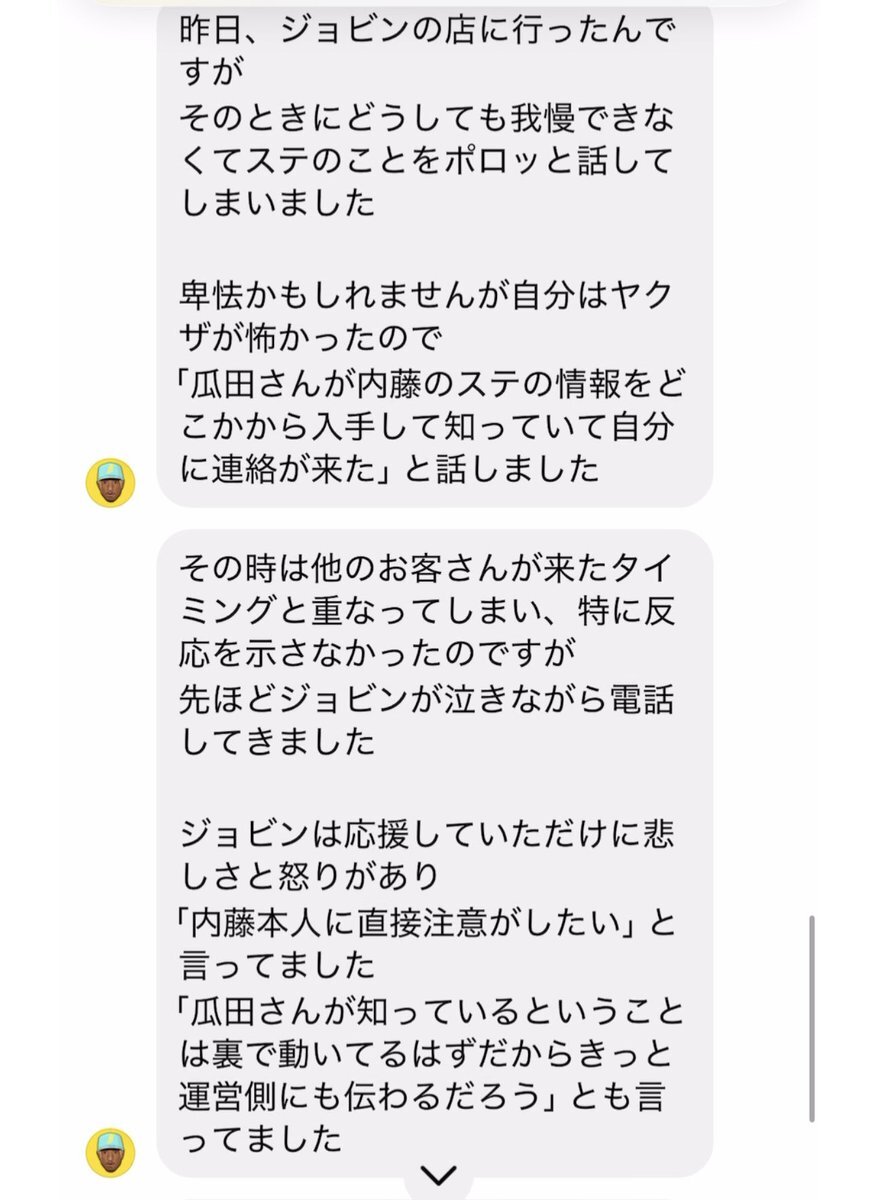Open sender avatar beside message ending と話しました
This screenshot has height=1200, width=877.
point(110,483)
